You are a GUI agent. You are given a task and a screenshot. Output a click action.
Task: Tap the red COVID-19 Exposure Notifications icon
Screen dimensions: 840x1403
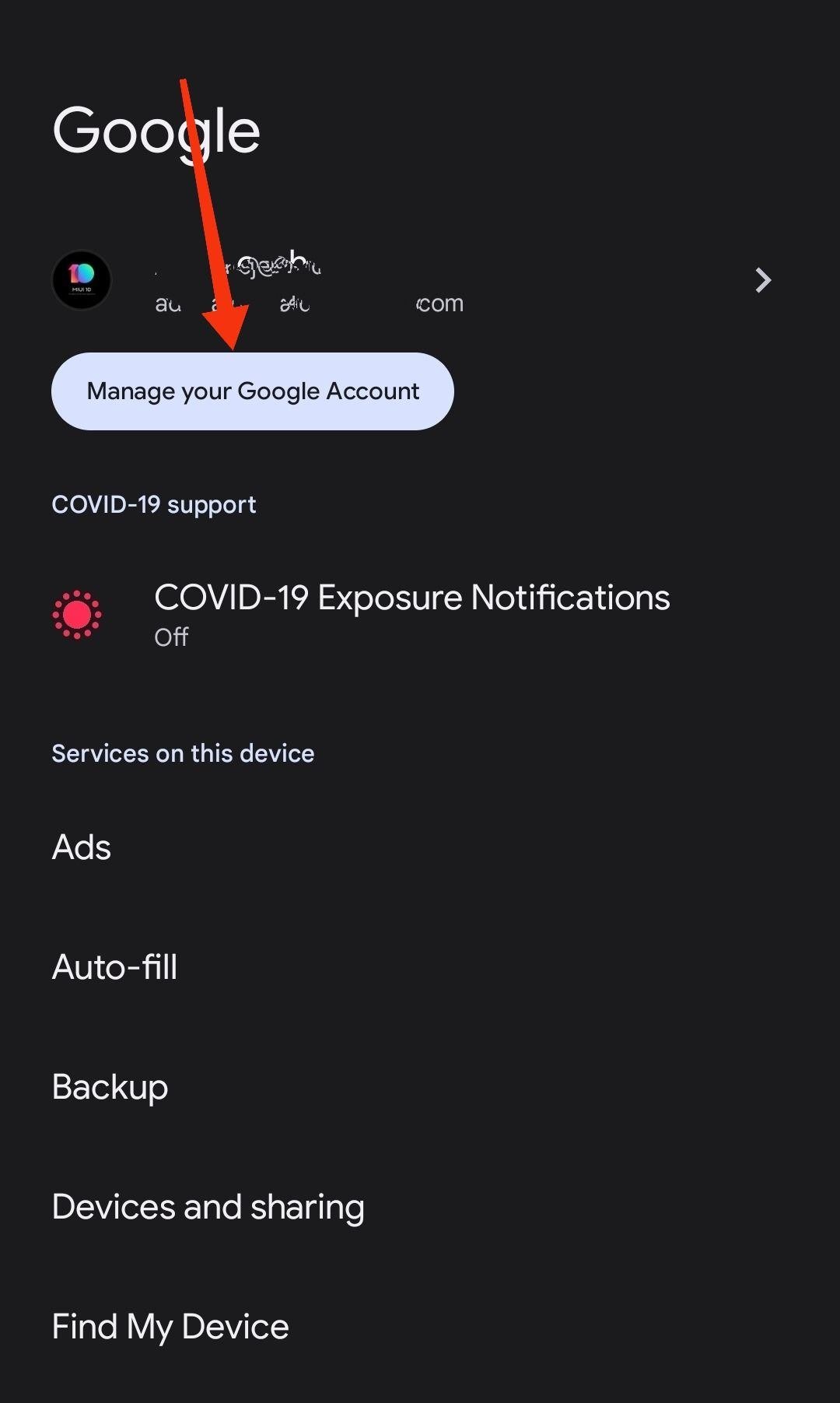coord(78,612)
